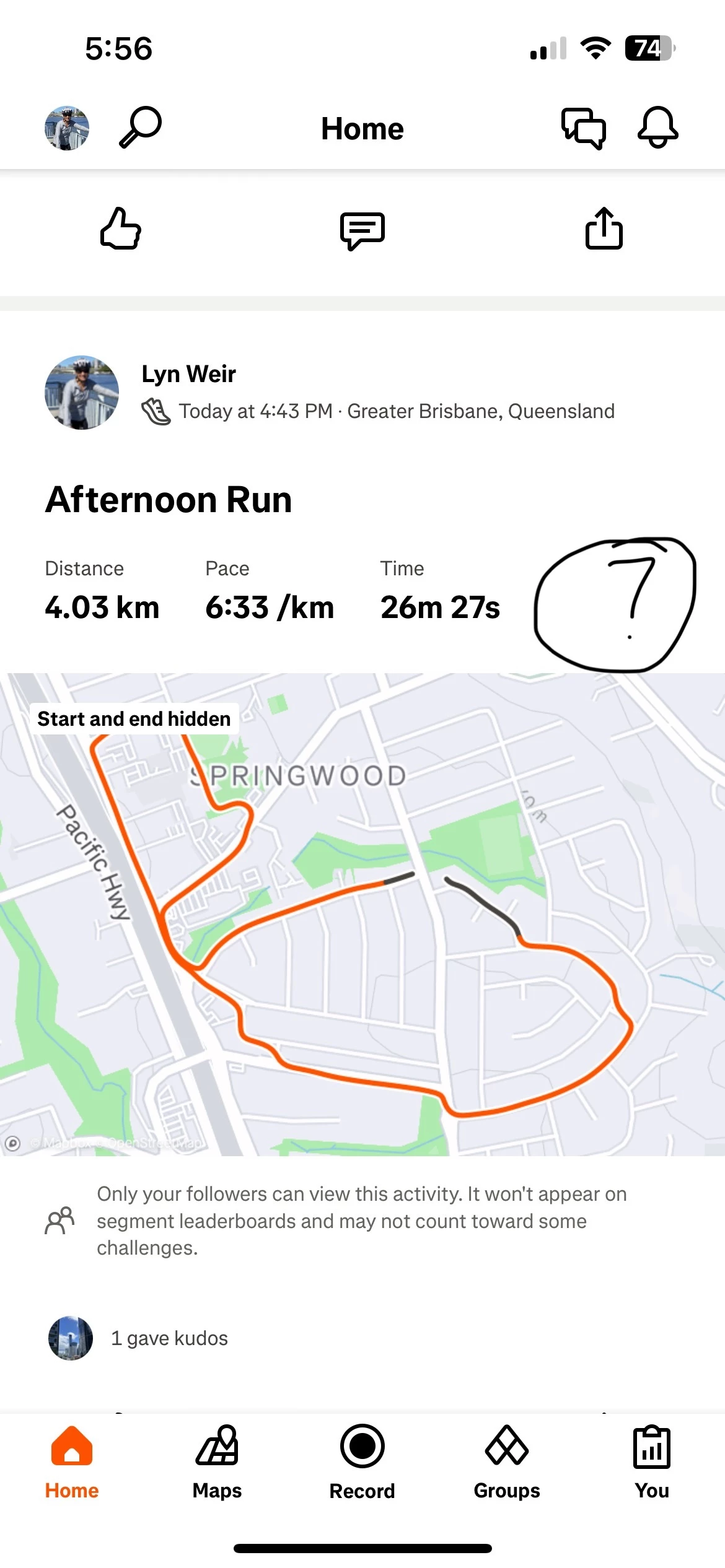Open the search magnifier
725x1568 pixels.
140,127
